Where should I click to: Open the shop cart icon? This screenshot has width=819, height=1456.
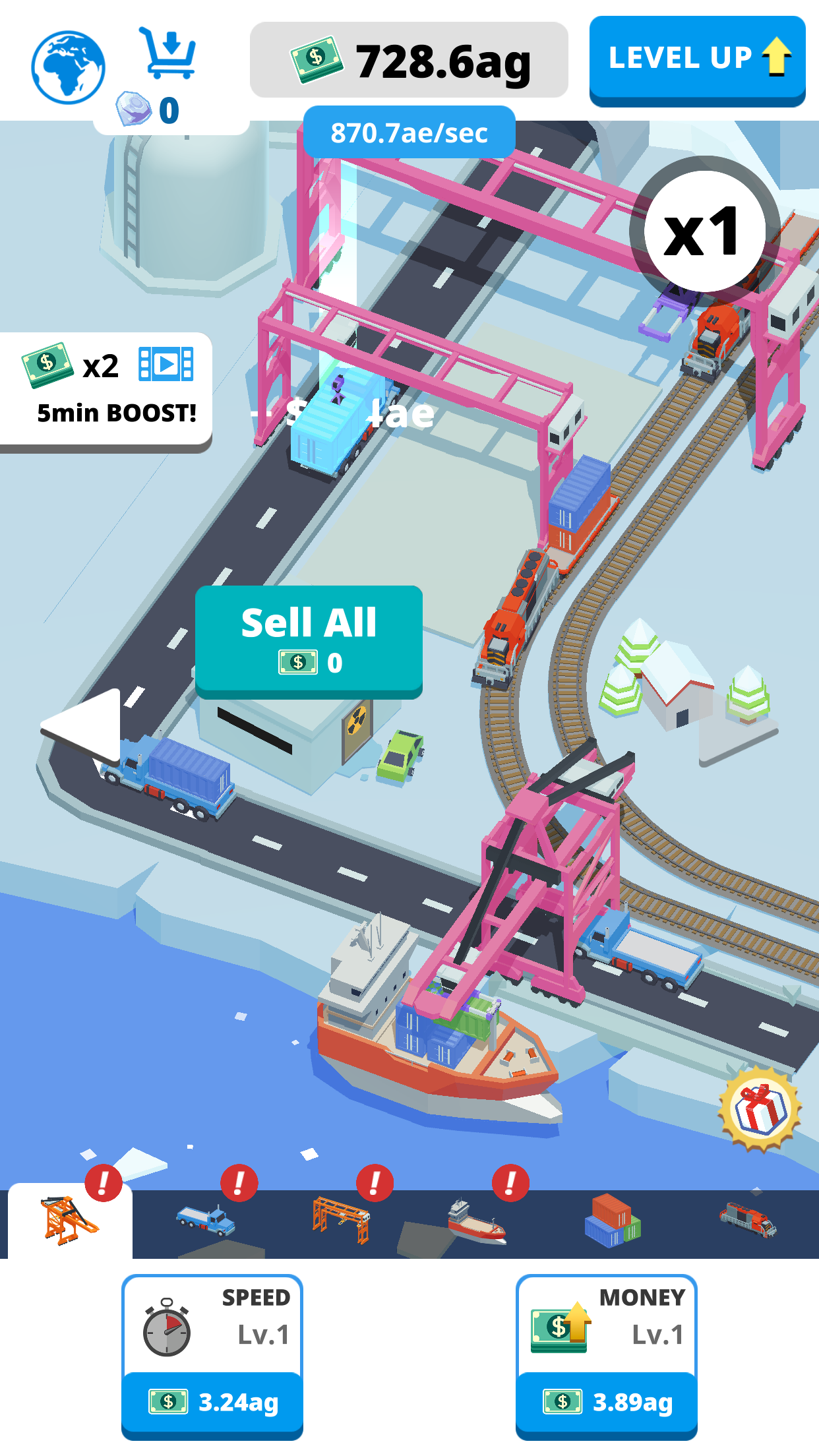point(167,54)
